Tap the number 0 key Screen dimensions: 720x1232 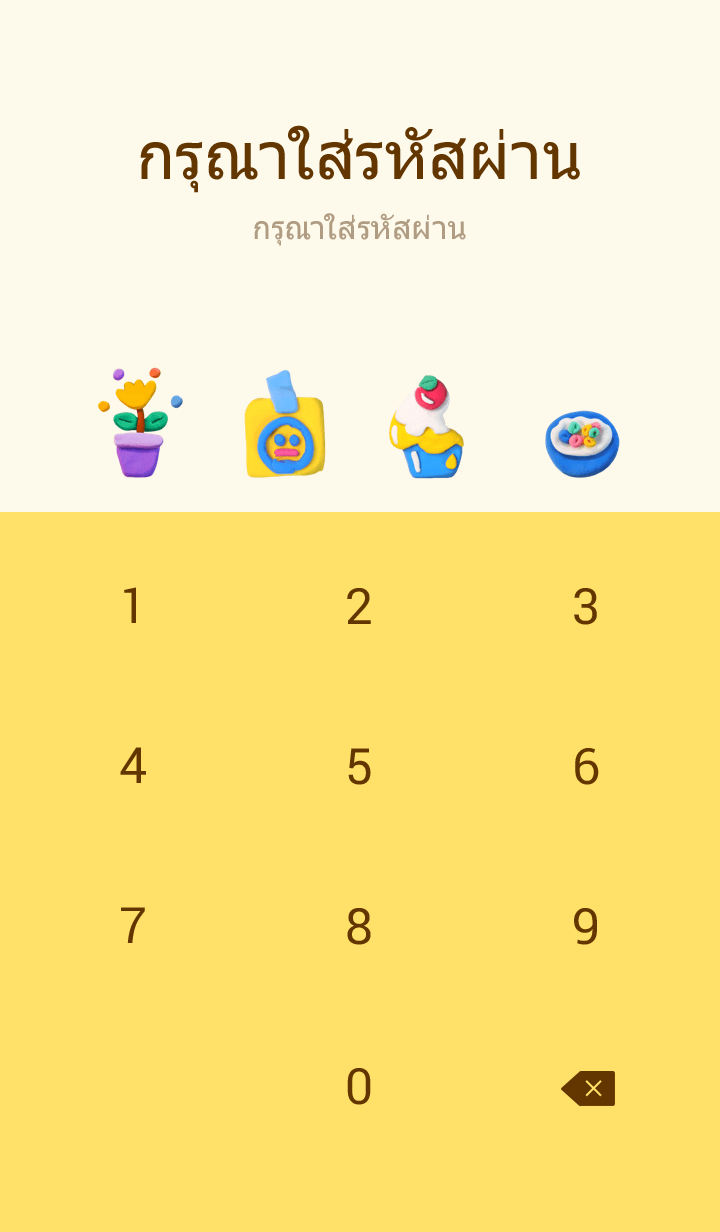coord(359,1087)
